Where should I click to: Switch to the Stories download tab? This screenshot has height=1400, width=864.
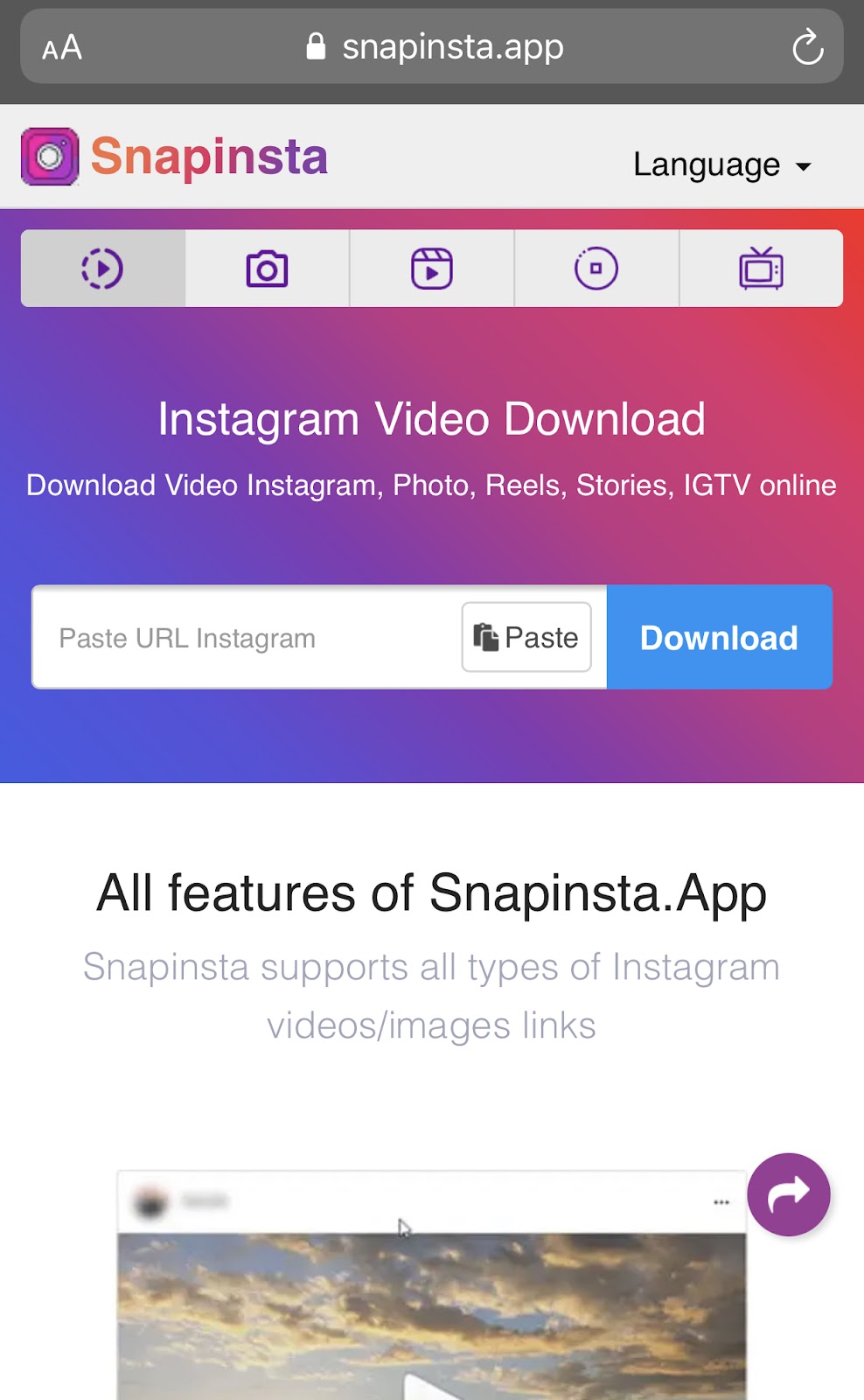tap(596, 269)
